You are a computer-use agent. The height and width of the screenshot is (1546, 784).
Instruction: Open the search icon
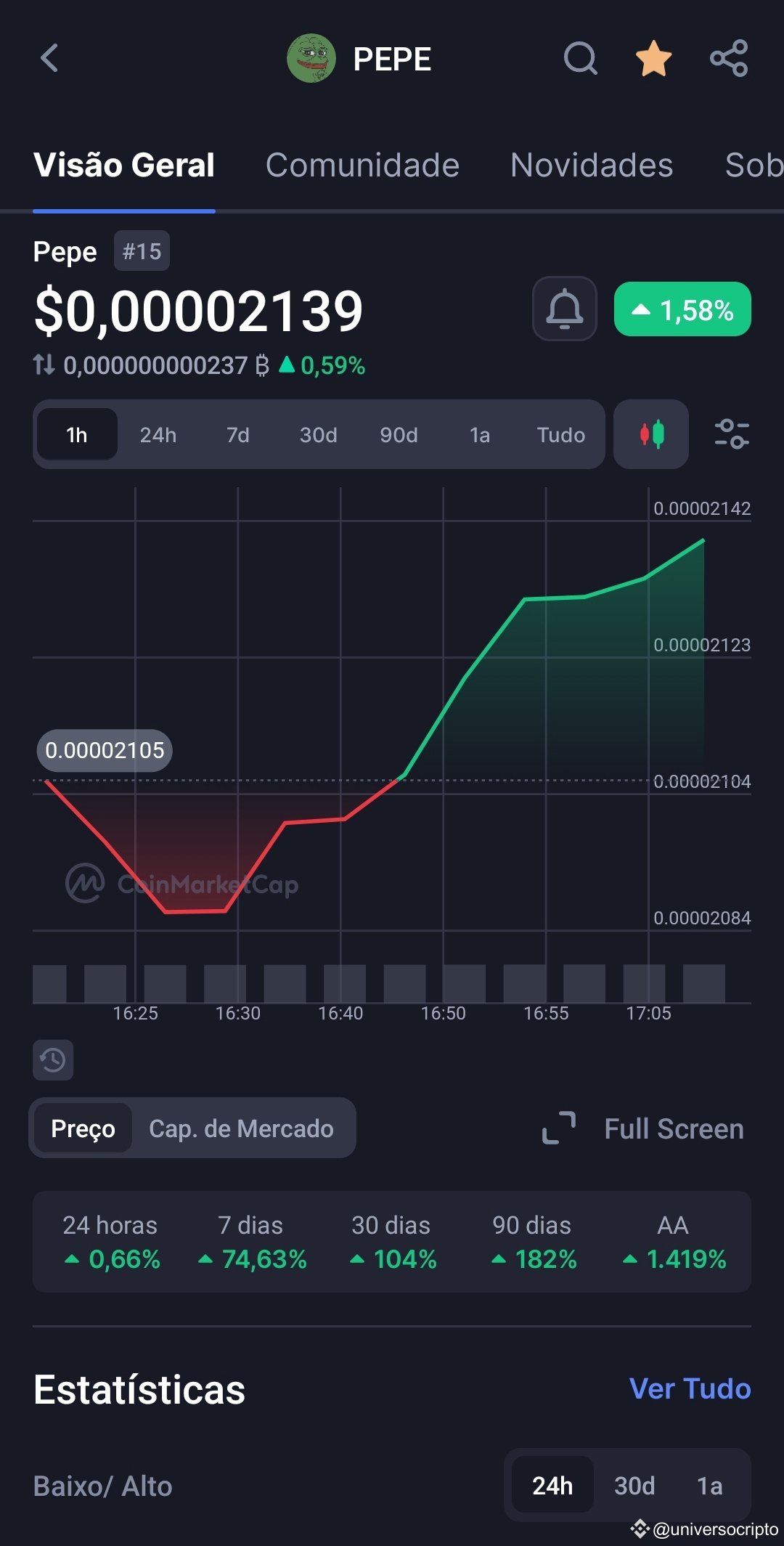(579, 59)
